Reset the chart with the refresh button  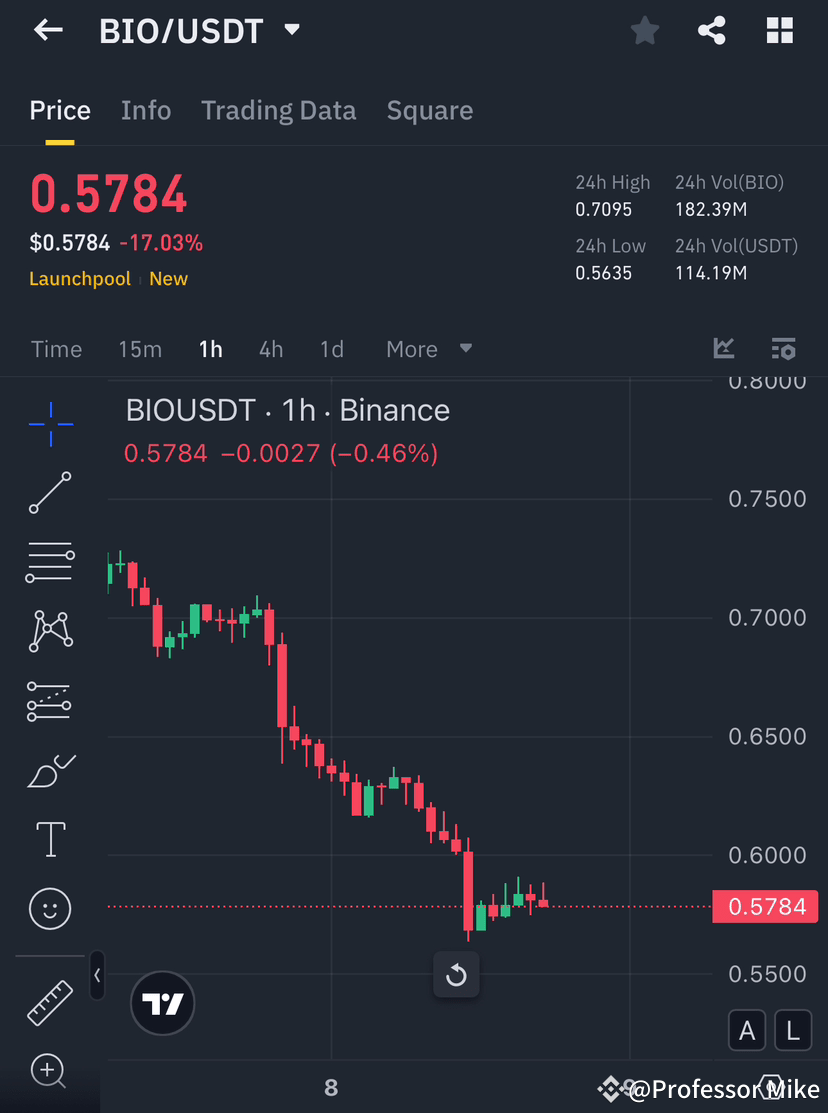click(456, 975)
